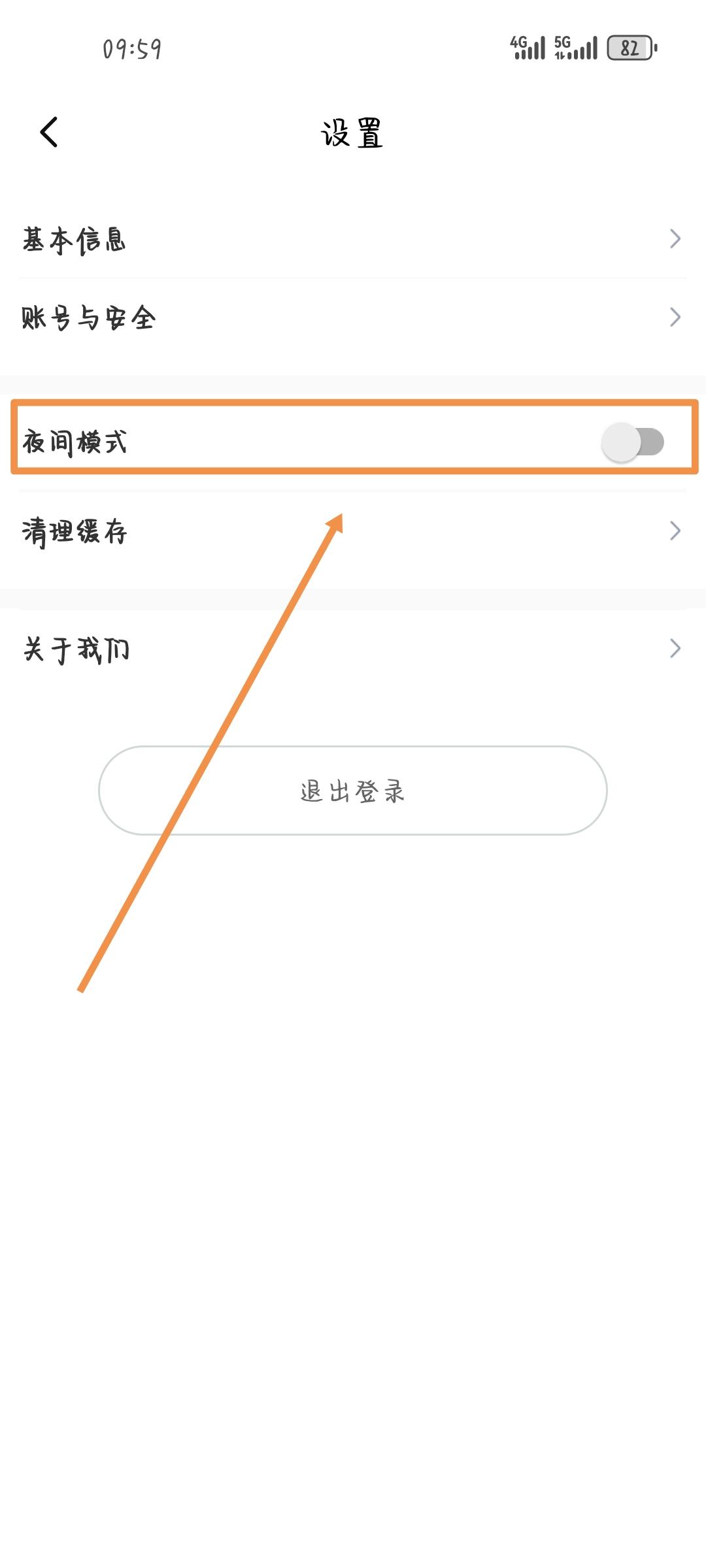Open 关于我们 page

point(353,648)
